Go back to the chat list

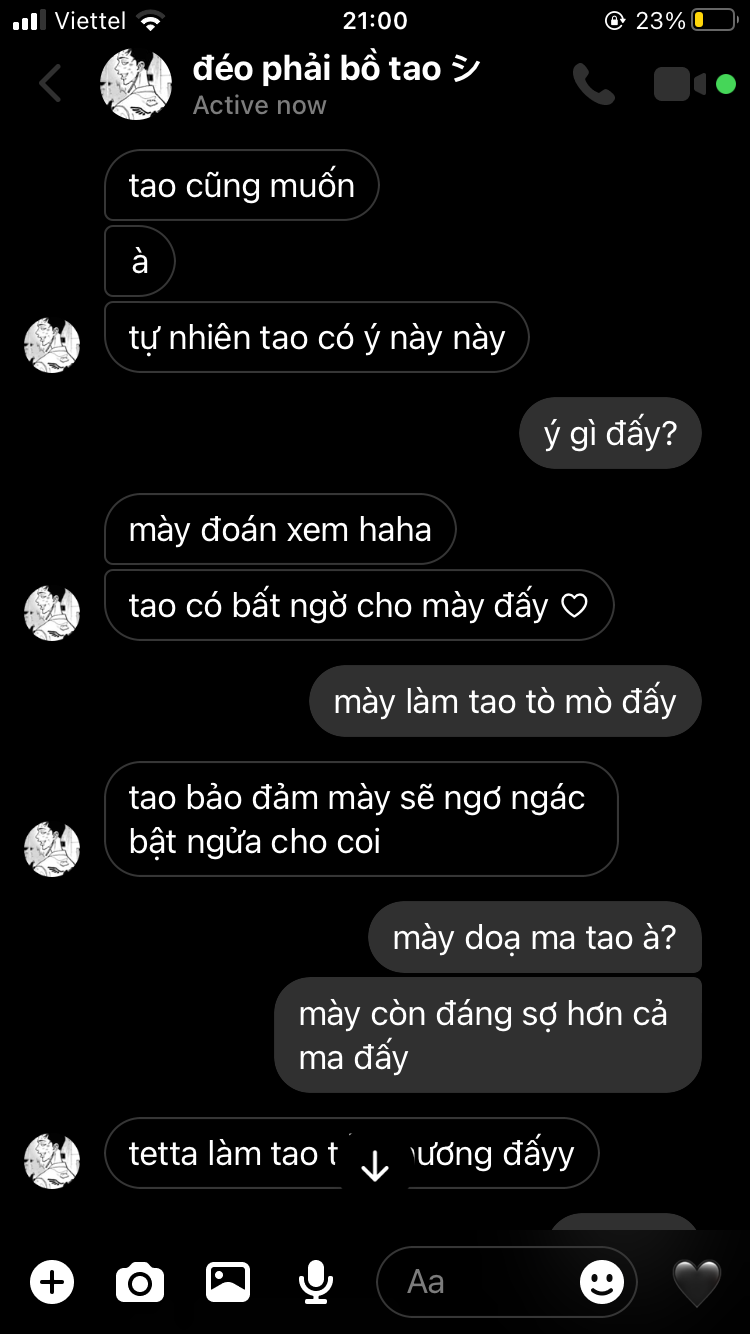50,84
